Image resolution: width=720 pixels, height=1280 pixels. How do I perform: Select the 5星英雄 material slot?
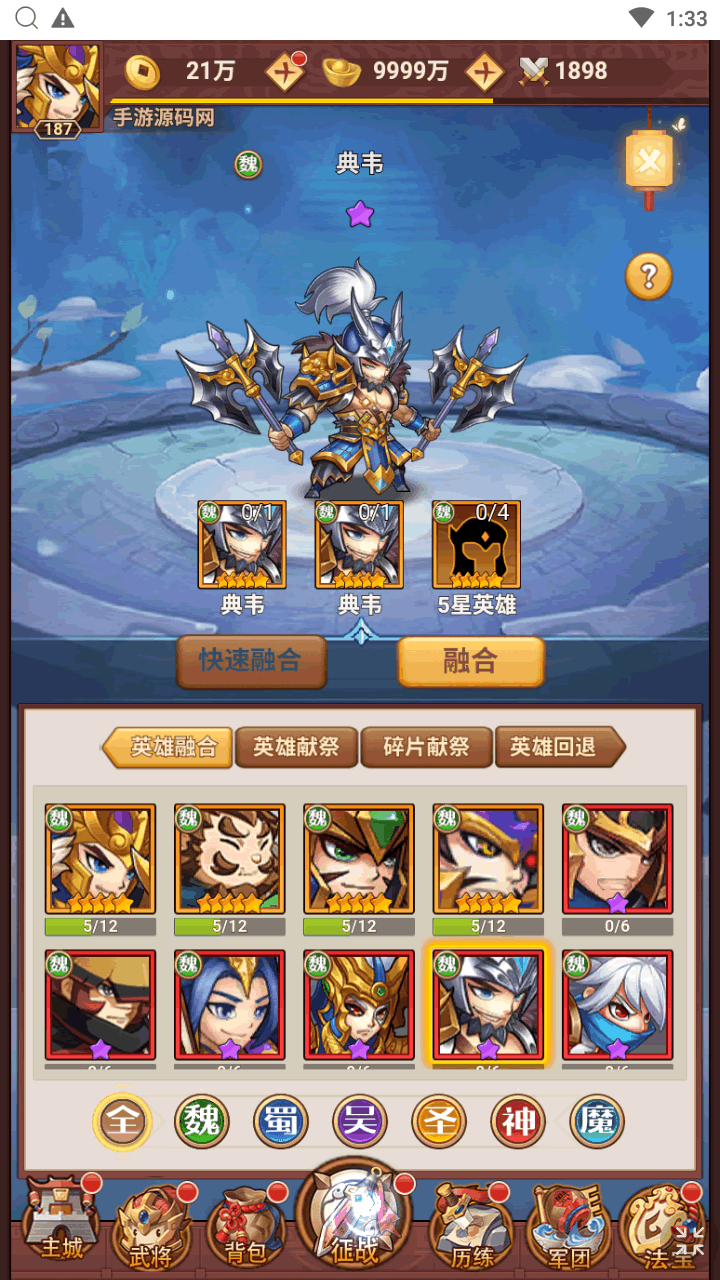[476, 546]
